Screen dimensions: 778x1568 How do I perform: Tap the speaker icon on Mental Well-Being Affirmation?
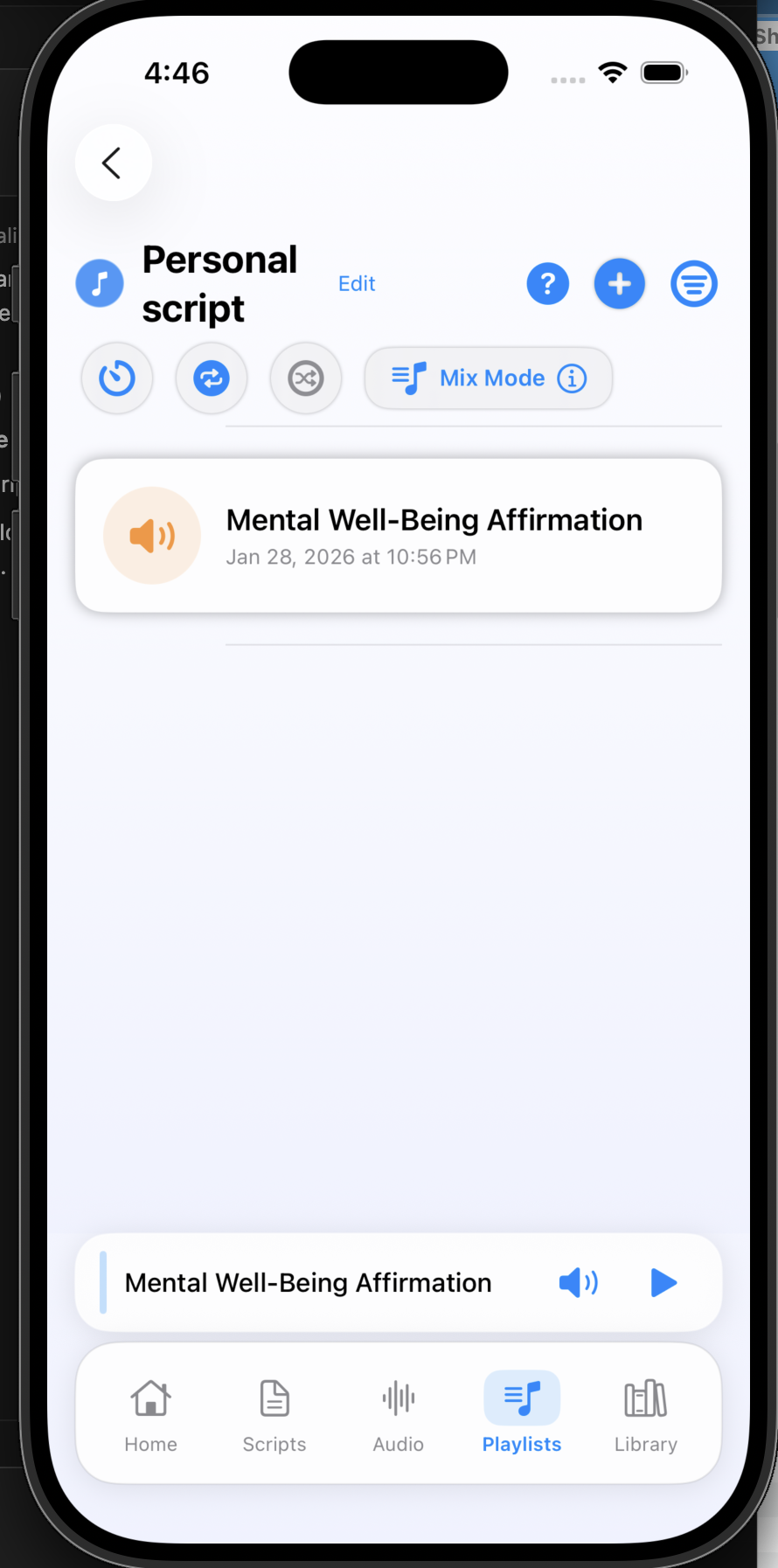(151, 535)
